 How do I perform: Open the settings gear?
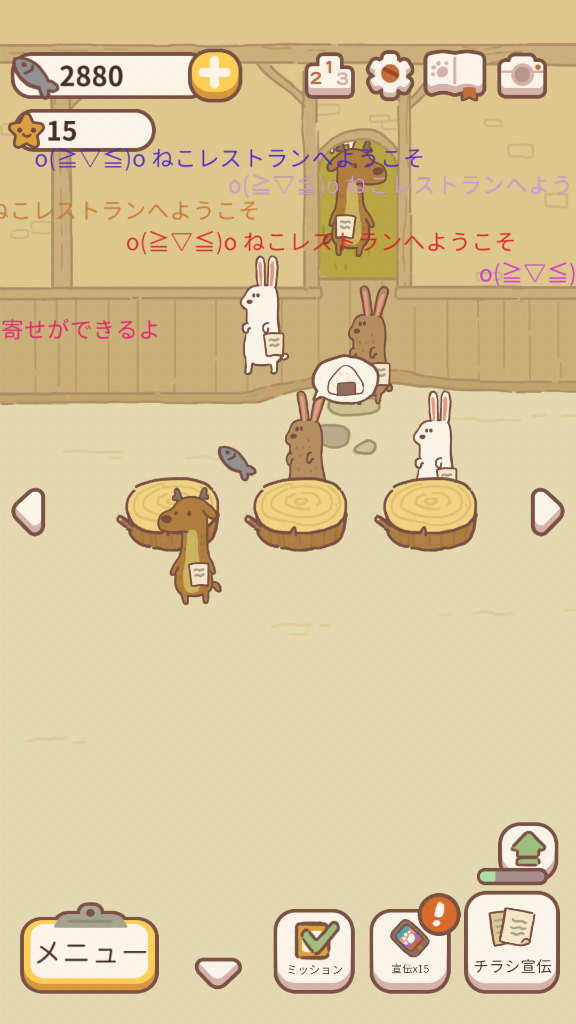pos(390,75)
